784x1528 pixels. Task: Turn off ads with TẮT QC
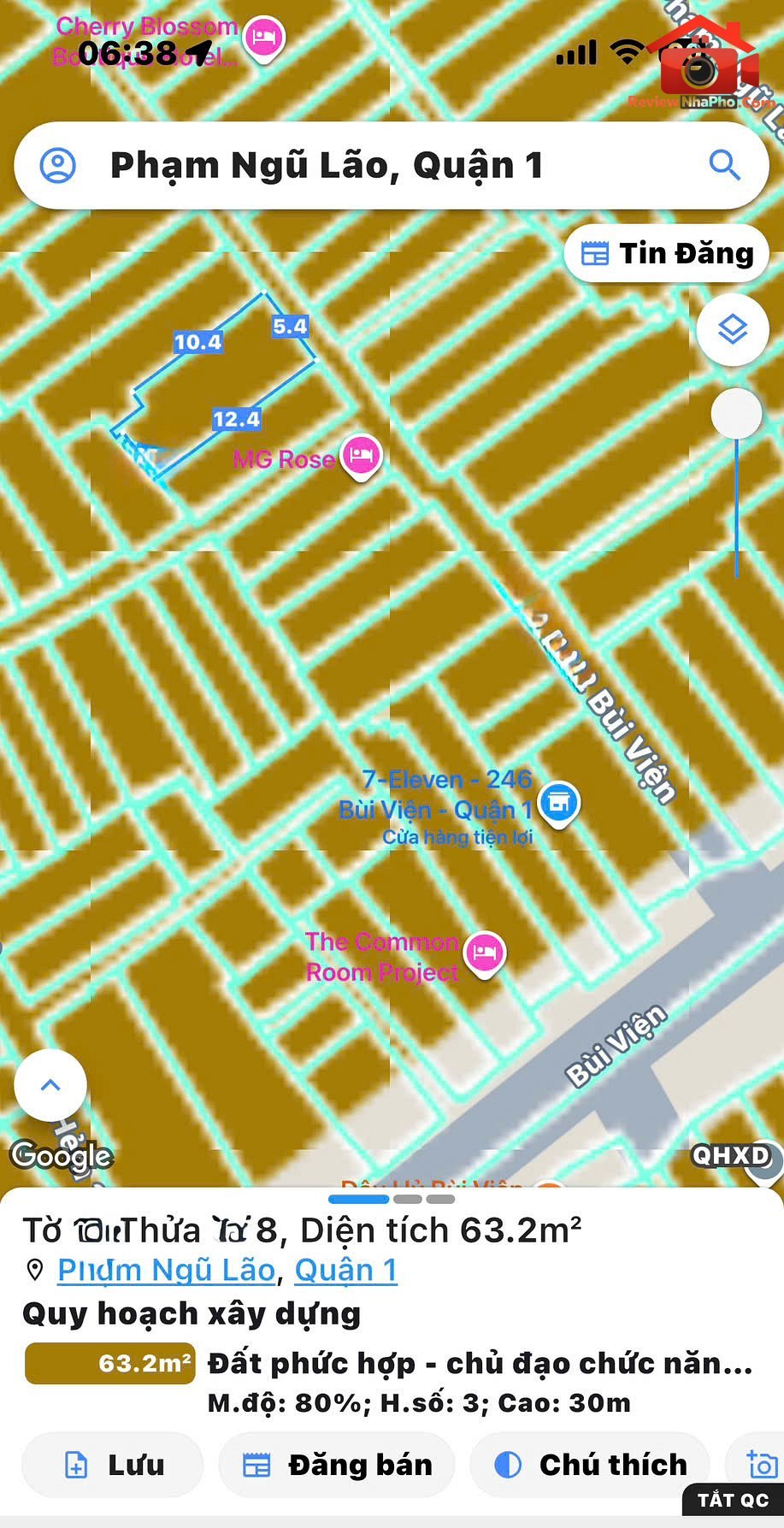pos(733,1500)
